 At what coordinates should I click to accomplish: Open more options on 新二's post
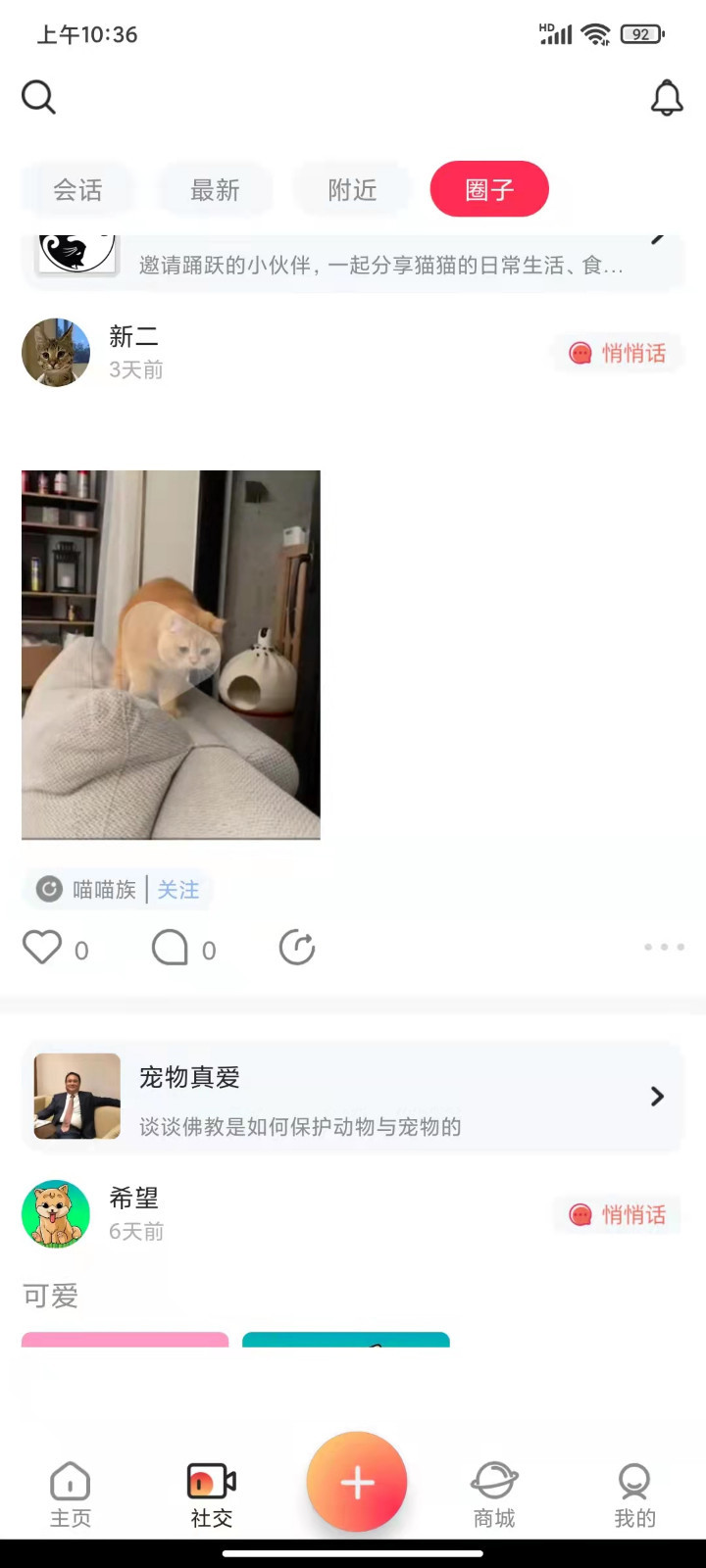tap(664, 948)
